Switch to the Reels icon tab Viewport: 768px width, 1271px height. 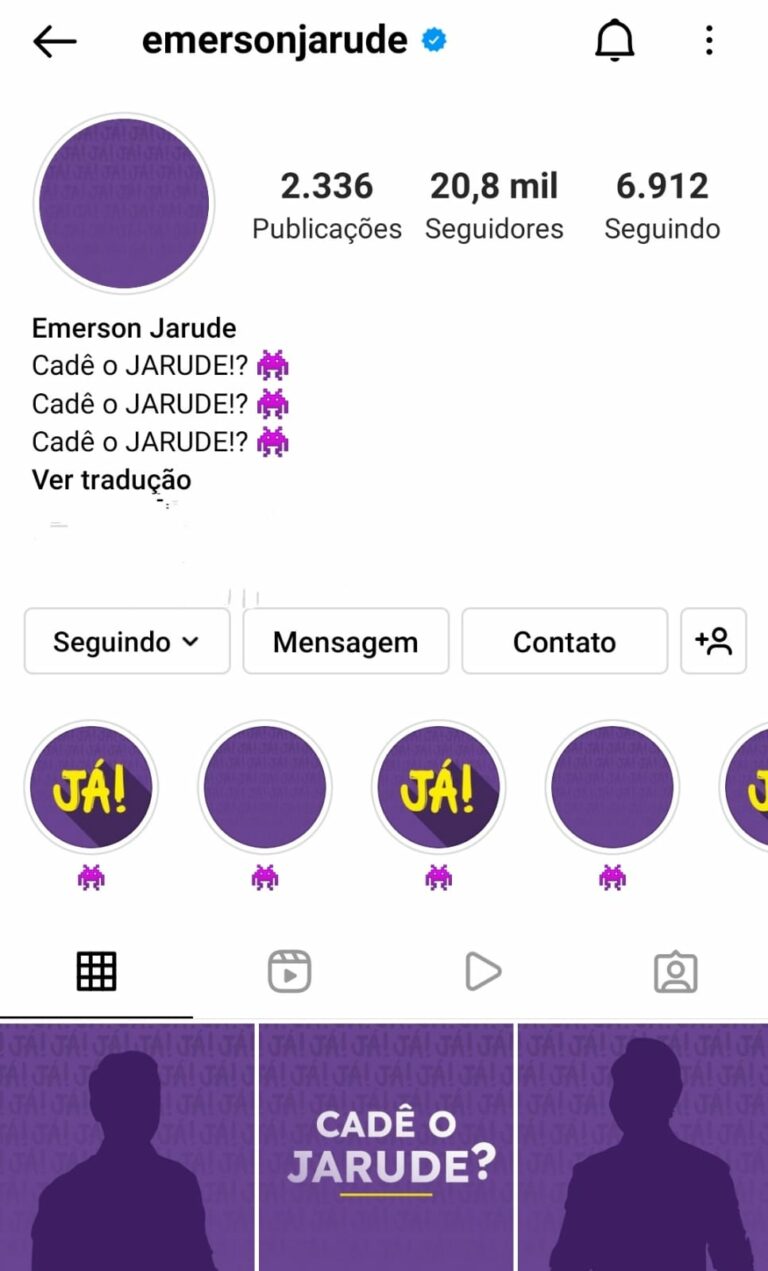[289, 970]
